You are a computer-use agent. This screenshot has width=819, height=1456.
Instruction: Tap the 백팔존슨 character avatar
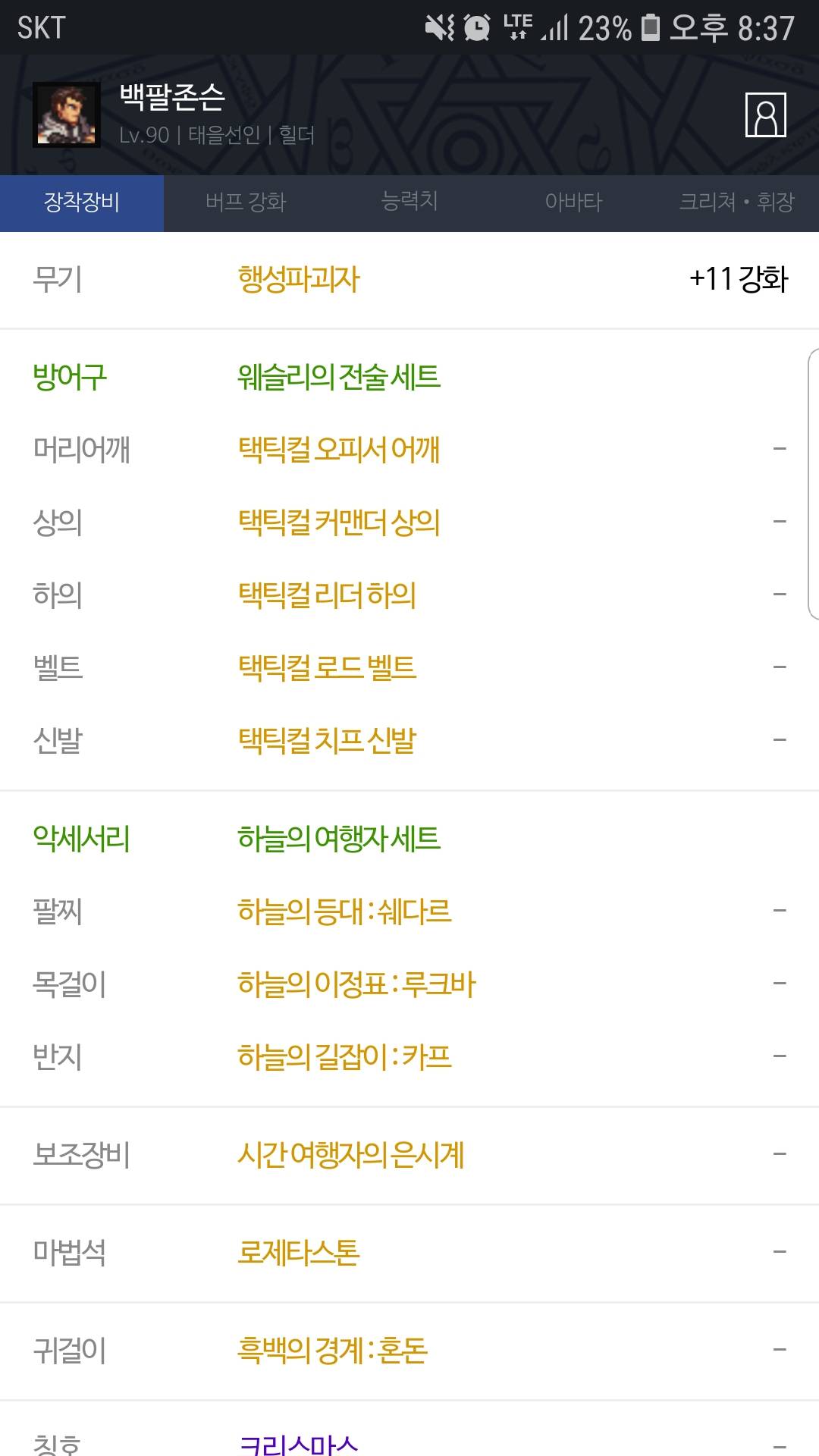(x=67, y=115)
